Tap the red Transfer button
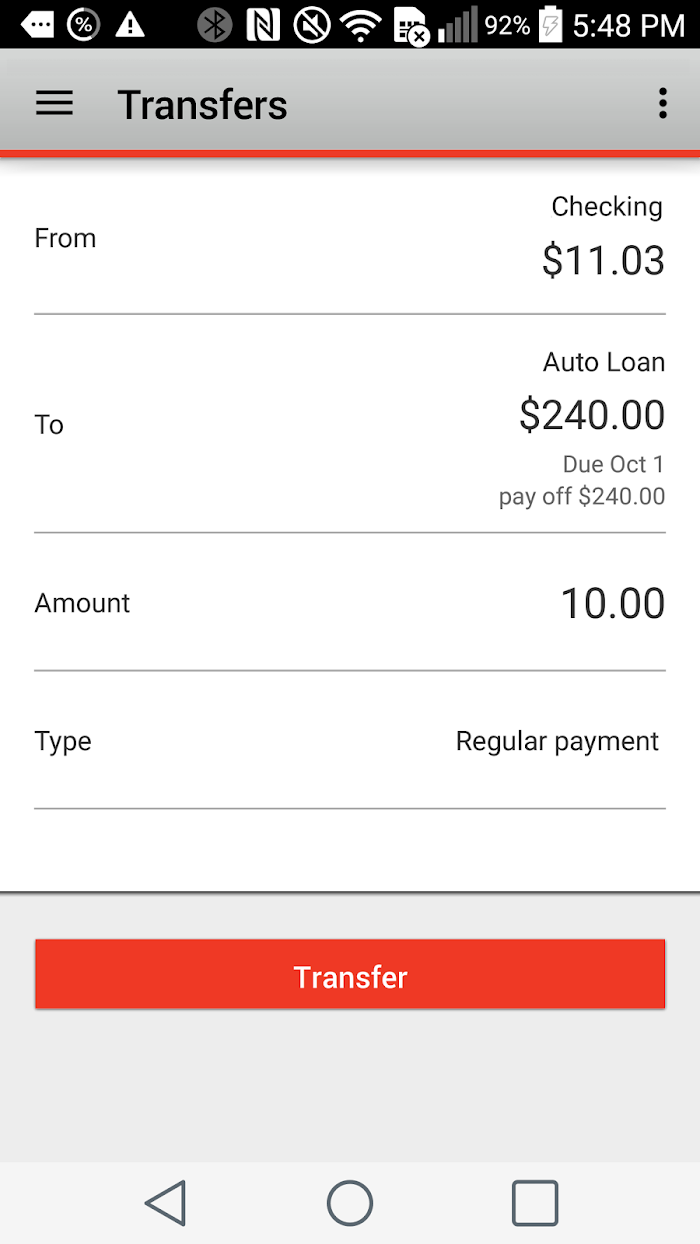The width and height of the screenshot is (700, 1244). tap(350, 974)
